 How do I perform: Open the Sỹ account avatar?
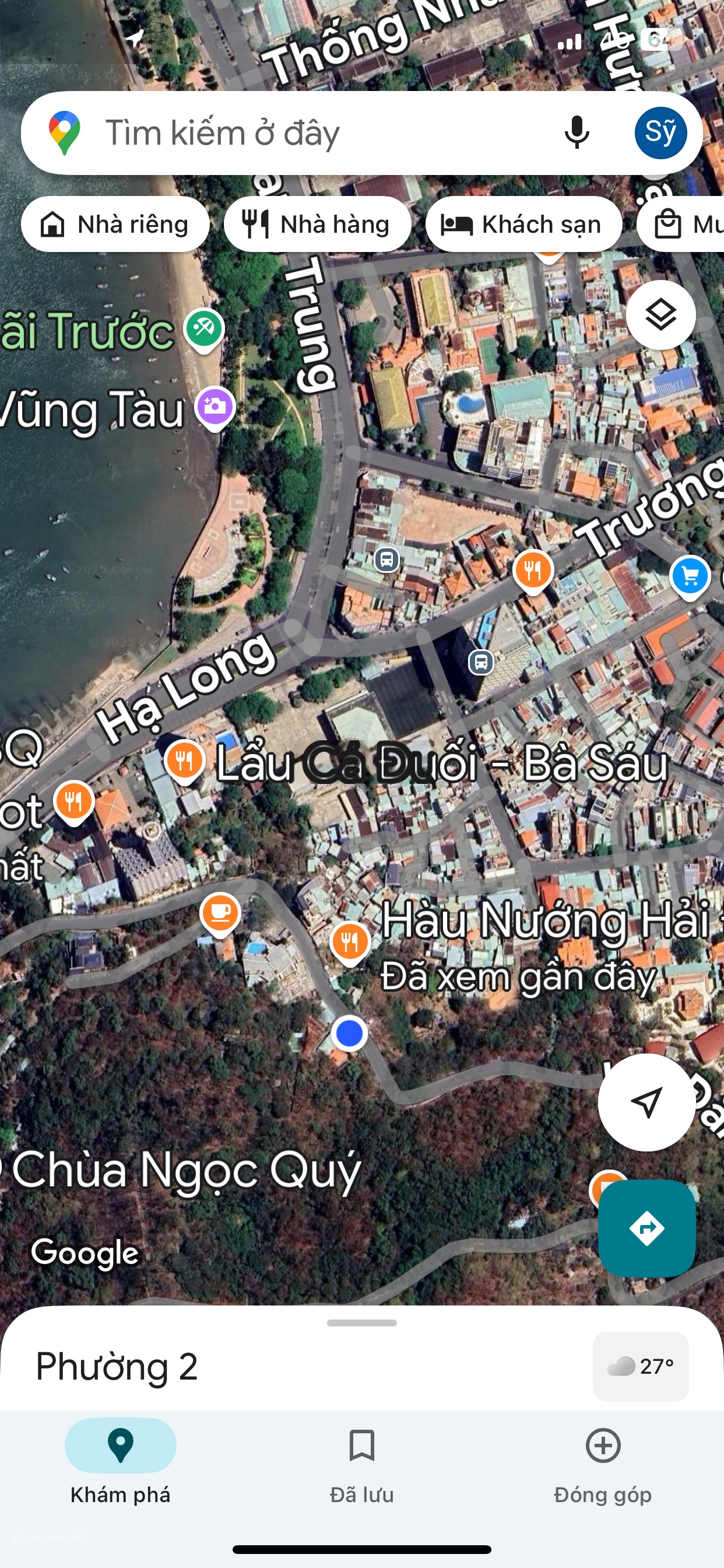click(x=660, y=132)
